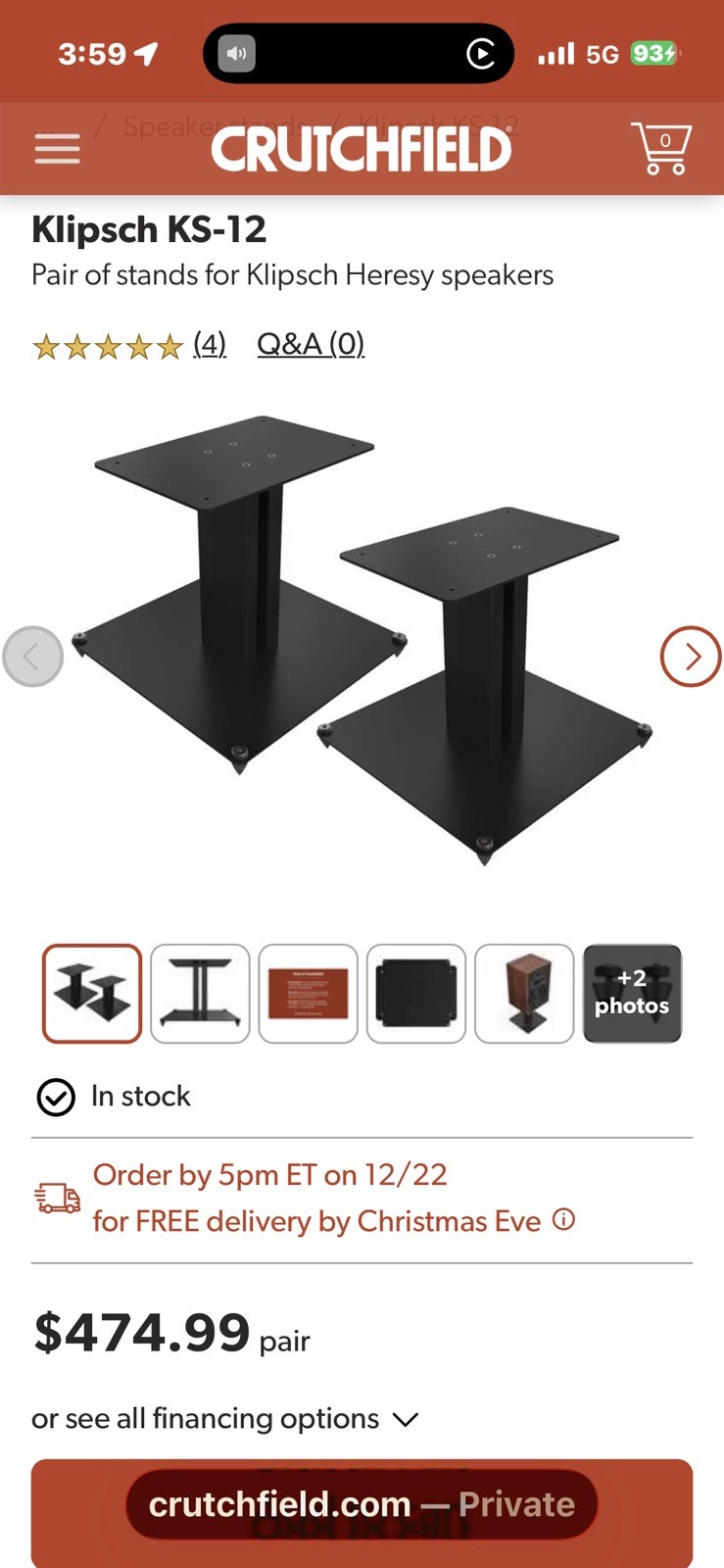Show the next product photo
The width and height of the screenshot is (724, 1568).
[x=690, y=656]
